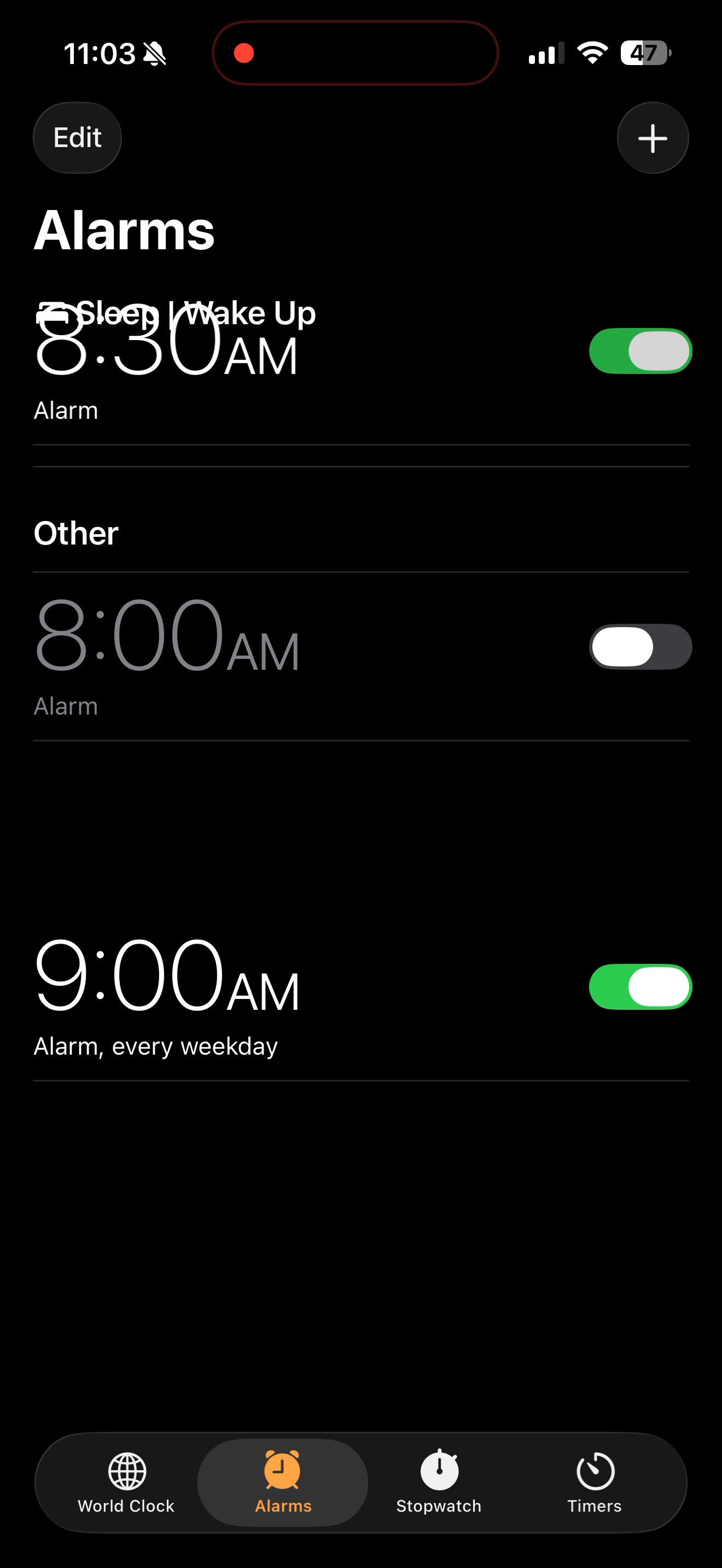Image resolution: width=722 pixels, height=1568 pixels.
Task: Tap the Edit button
Action: click(x=77, y=138)
